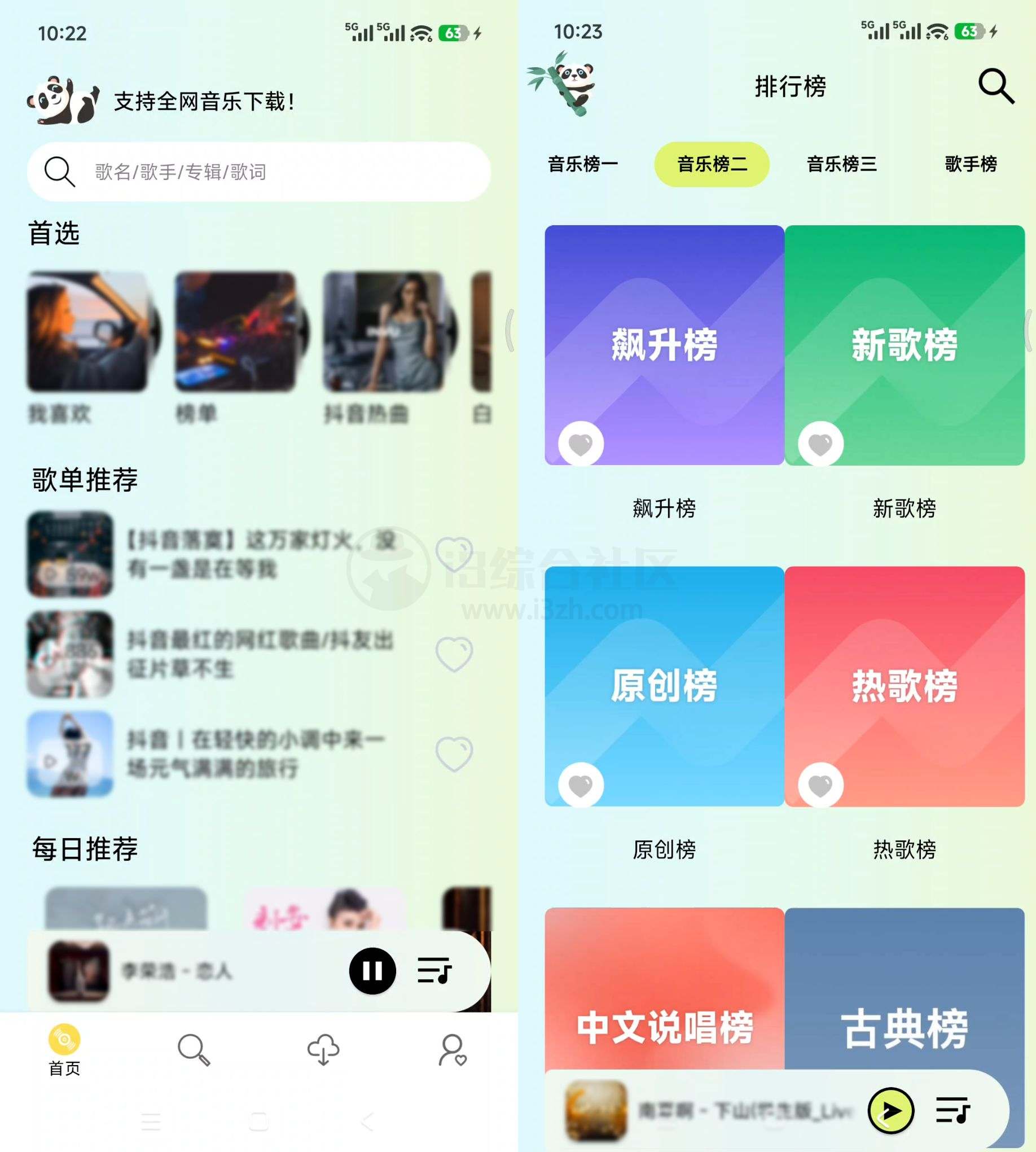Switch to the 音乐榜三 tab

pos(841,165)
